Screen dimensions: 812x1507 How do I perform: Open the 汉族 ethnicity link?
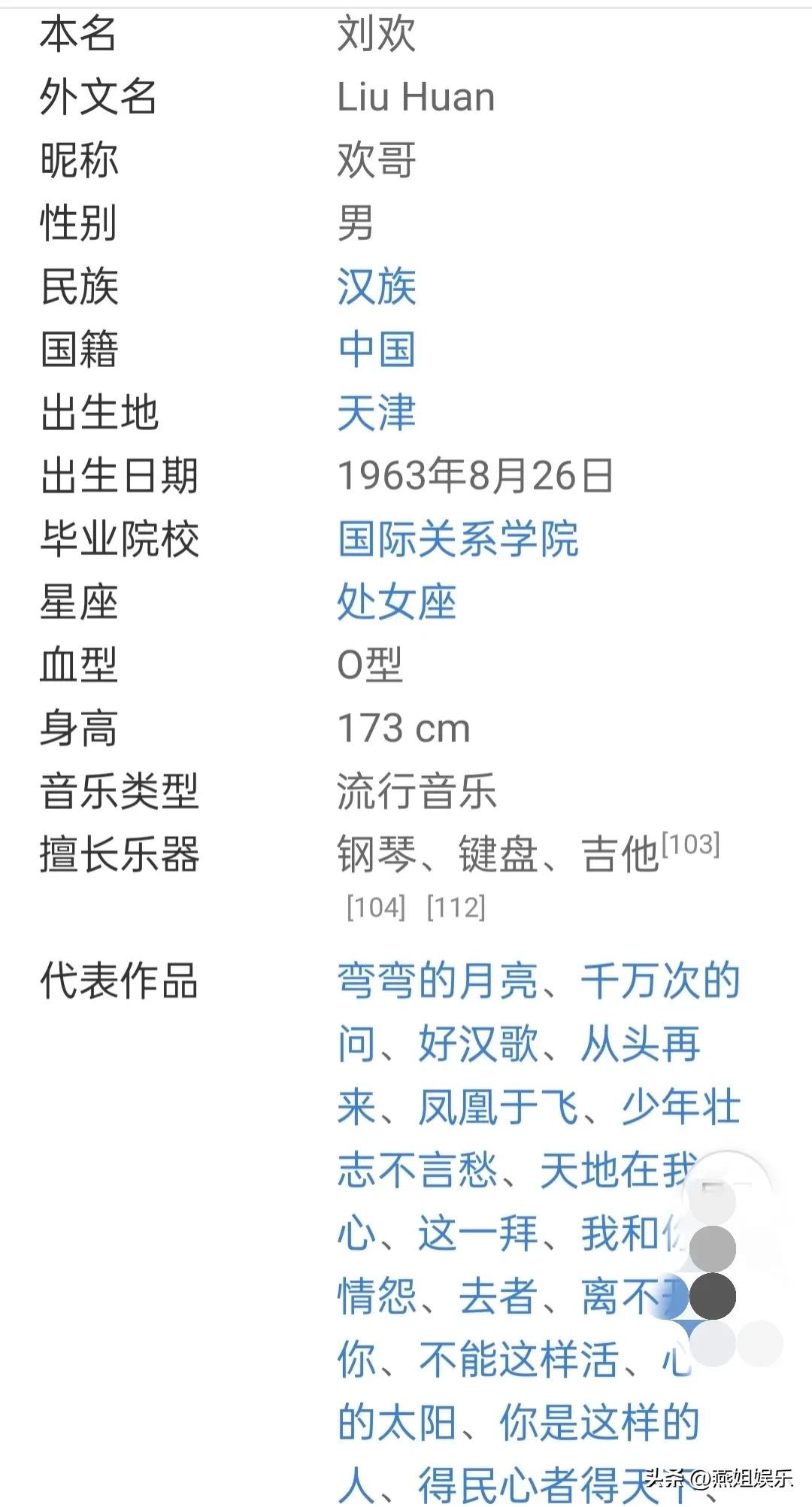pos(377,287)
